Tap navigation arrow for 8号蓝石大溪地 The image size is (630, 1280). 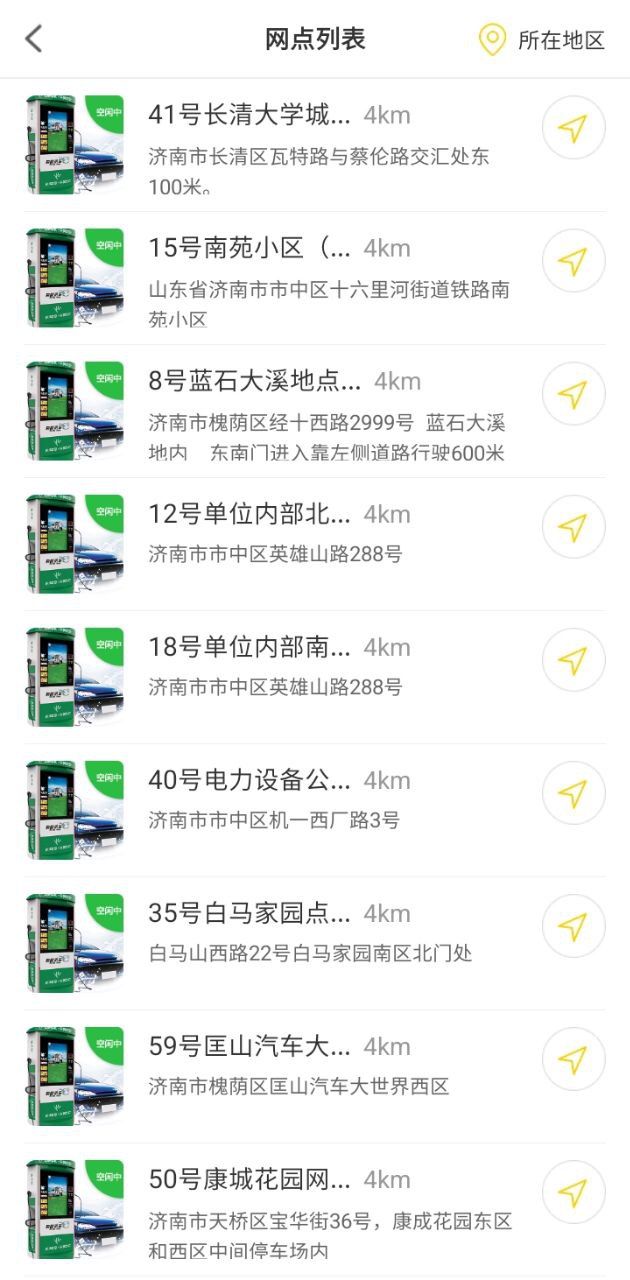573,394
